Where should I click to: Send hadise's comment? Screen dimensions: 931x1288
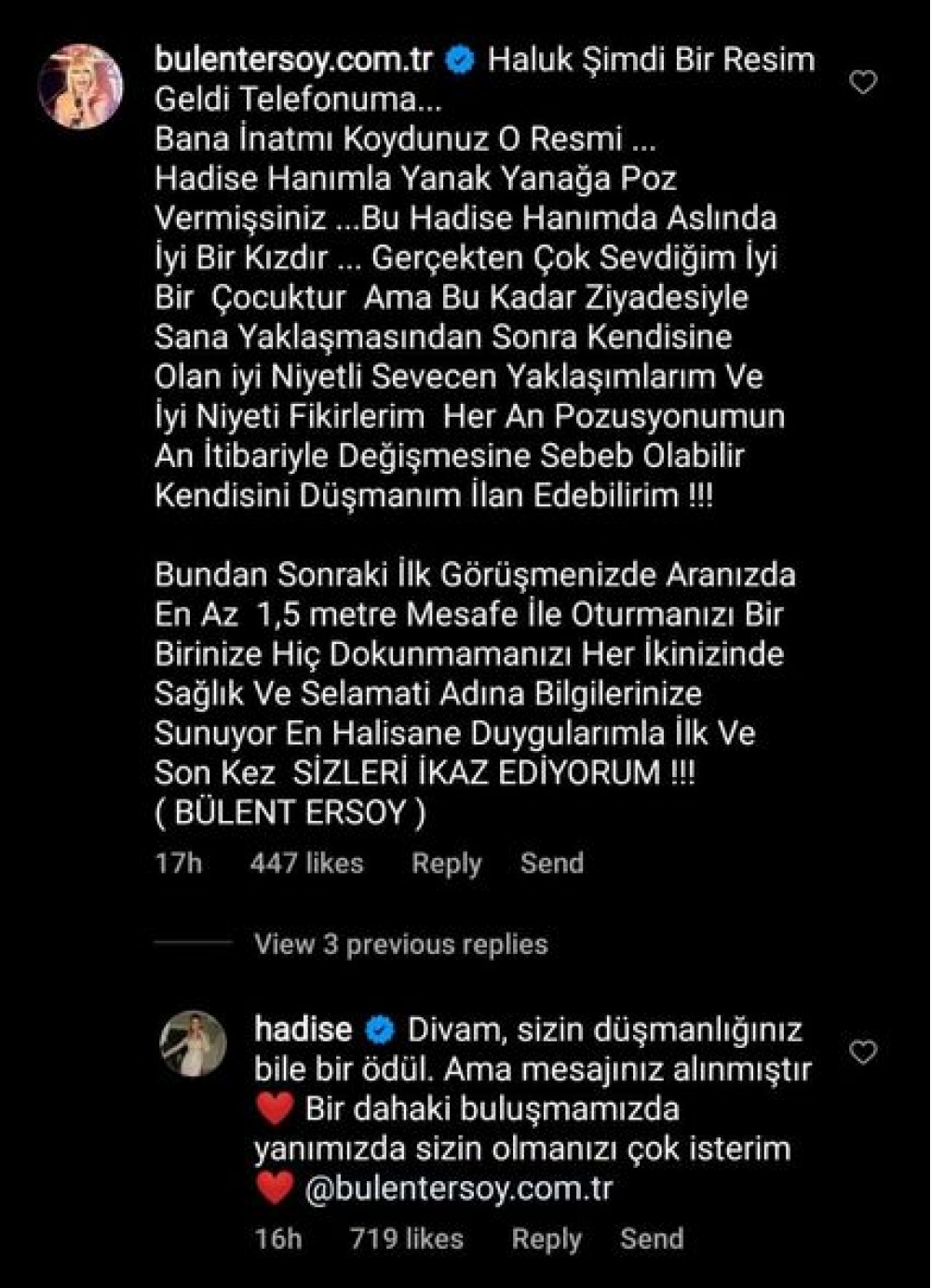pyautogui.click(x=652, y=1239)
